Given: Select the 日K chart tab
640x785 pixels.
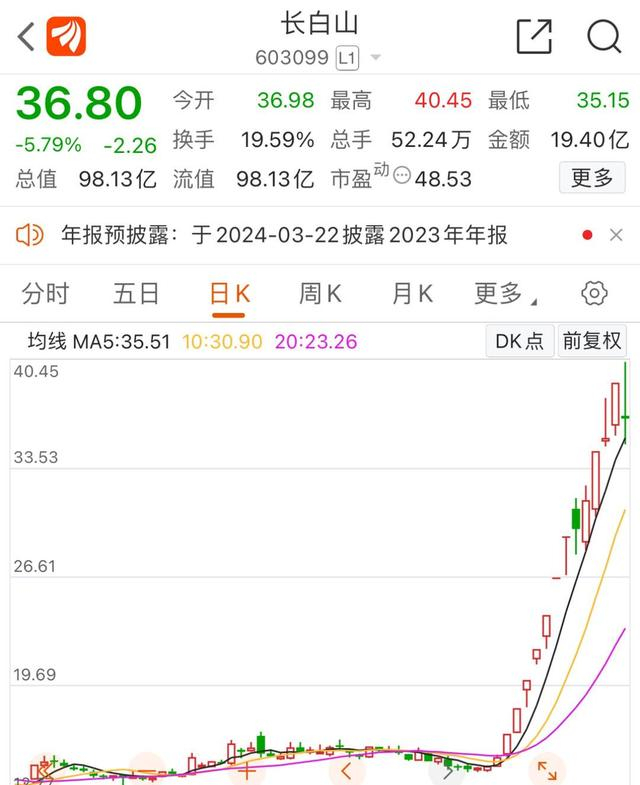Looking at the screenshot, I should tap(229, 293).
